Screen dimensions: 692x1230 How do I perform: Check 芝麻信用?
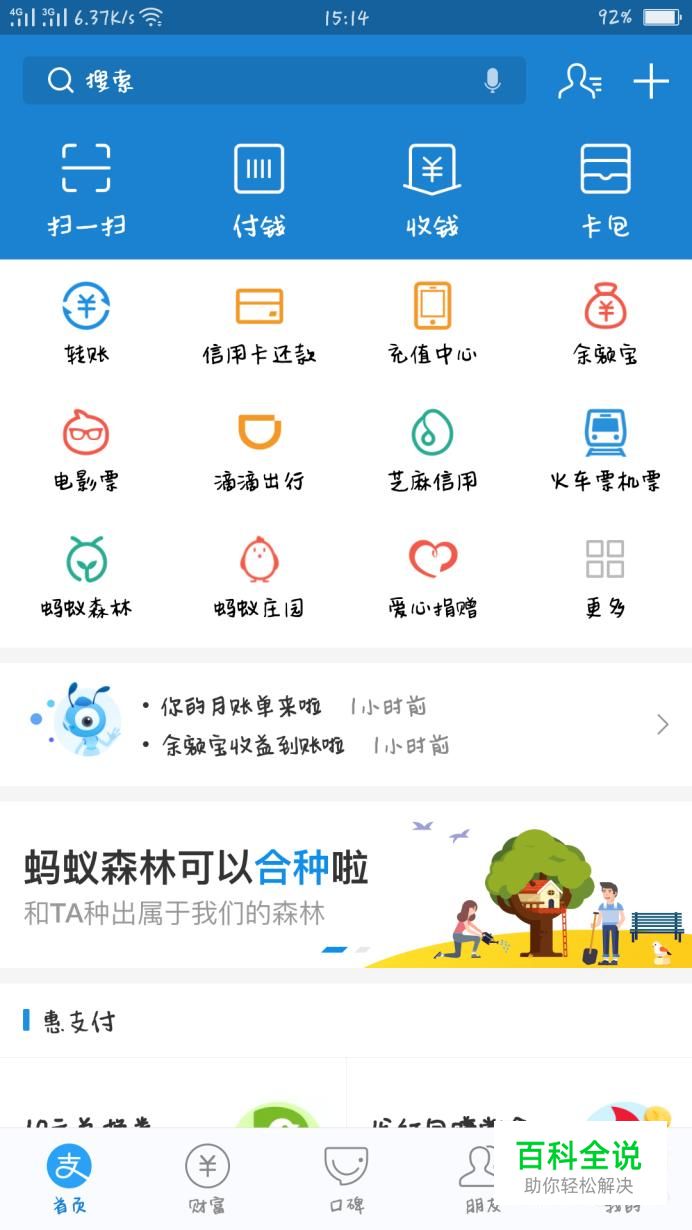point(432,450)
